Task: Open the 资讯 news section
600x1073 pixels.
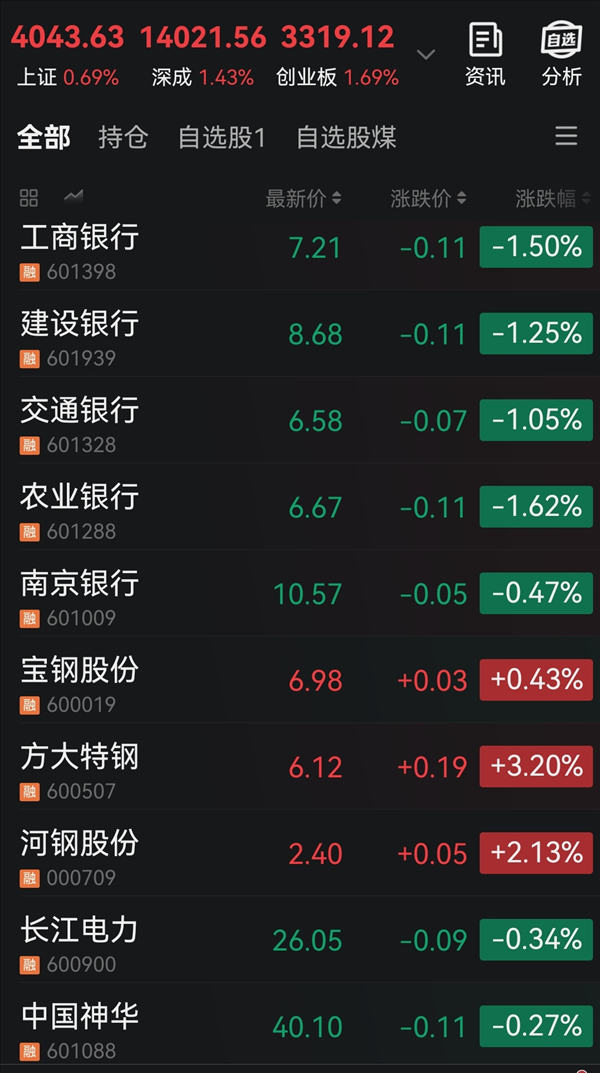Action: [x=485, y=55]
